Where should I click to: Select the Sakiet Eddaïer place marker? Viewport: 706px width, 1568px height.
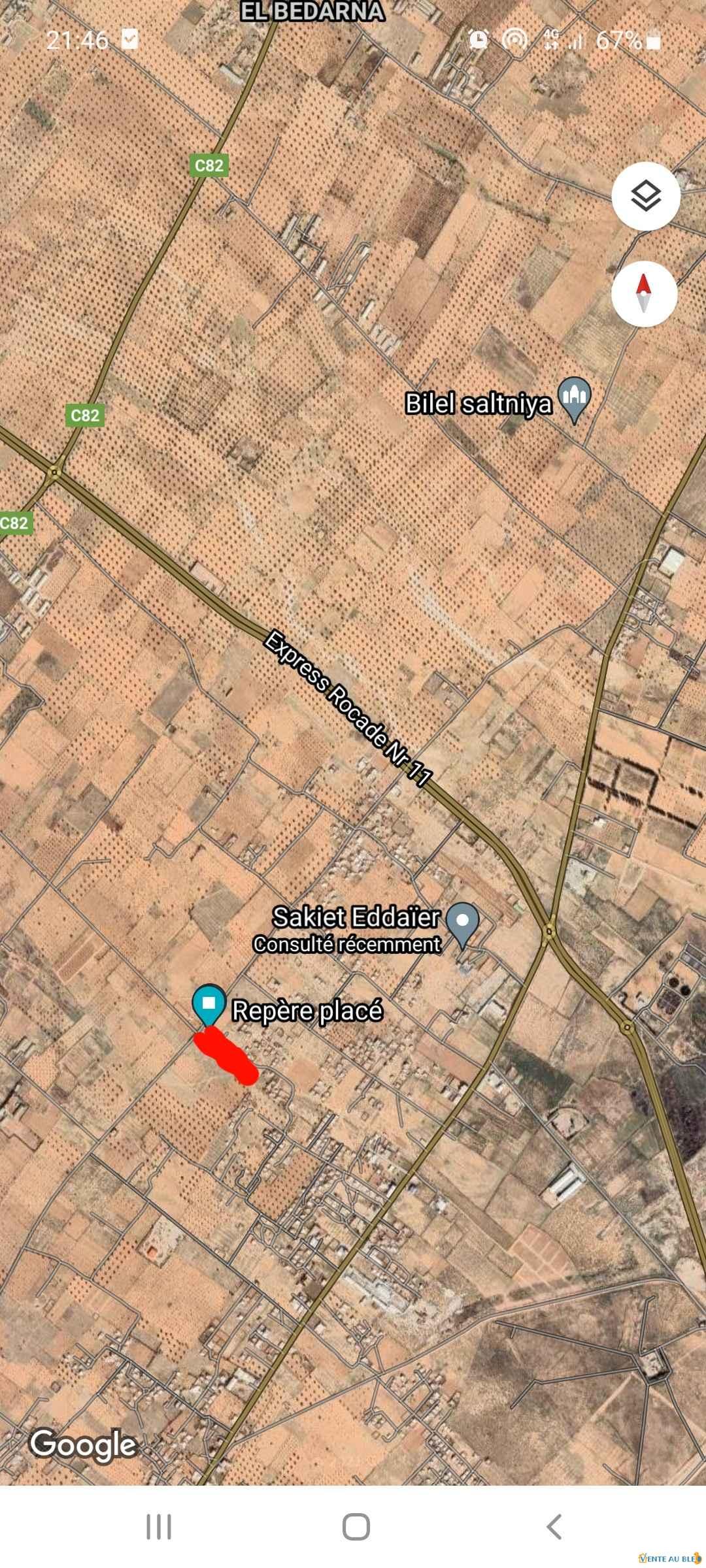[x=462, y=923]
